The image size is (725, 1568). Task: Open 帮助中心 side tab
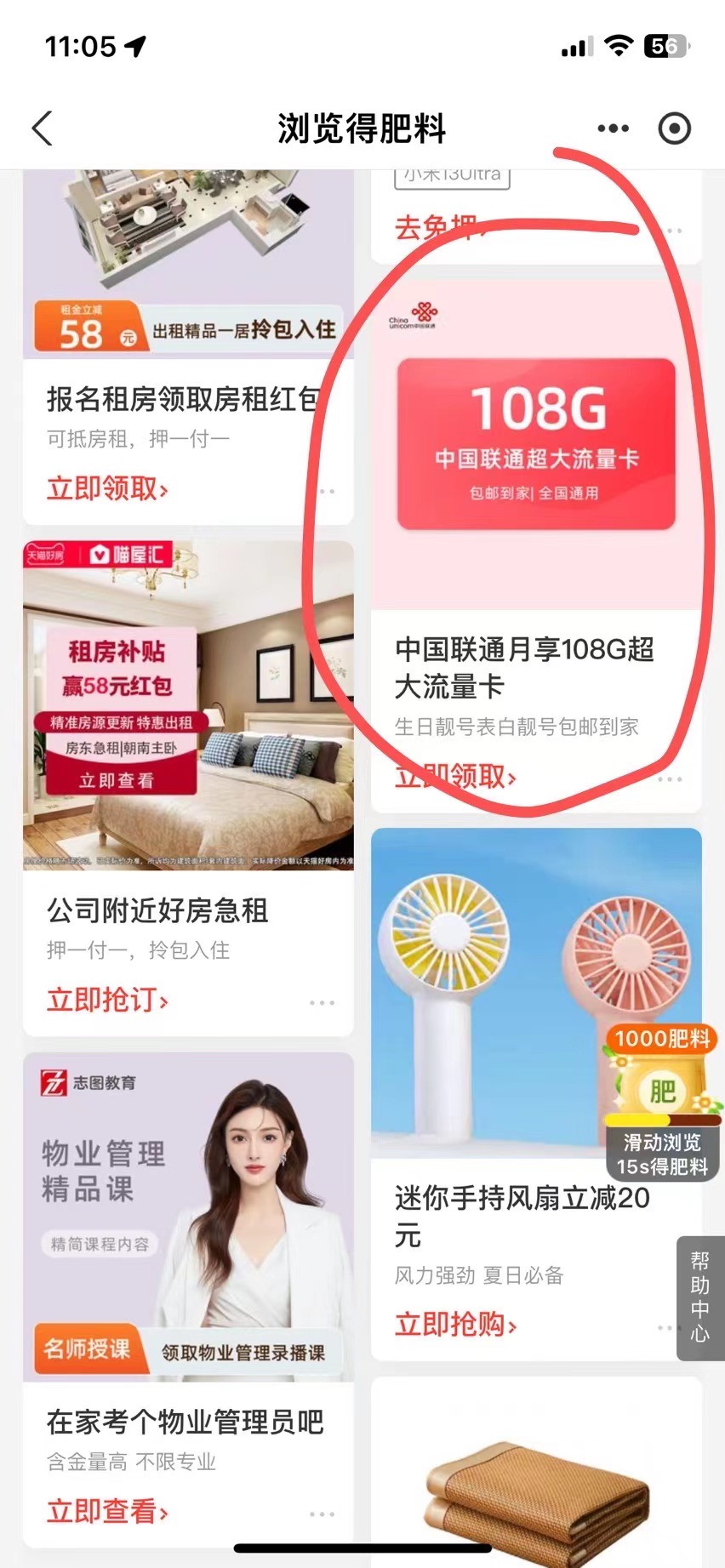point(699,1297)
